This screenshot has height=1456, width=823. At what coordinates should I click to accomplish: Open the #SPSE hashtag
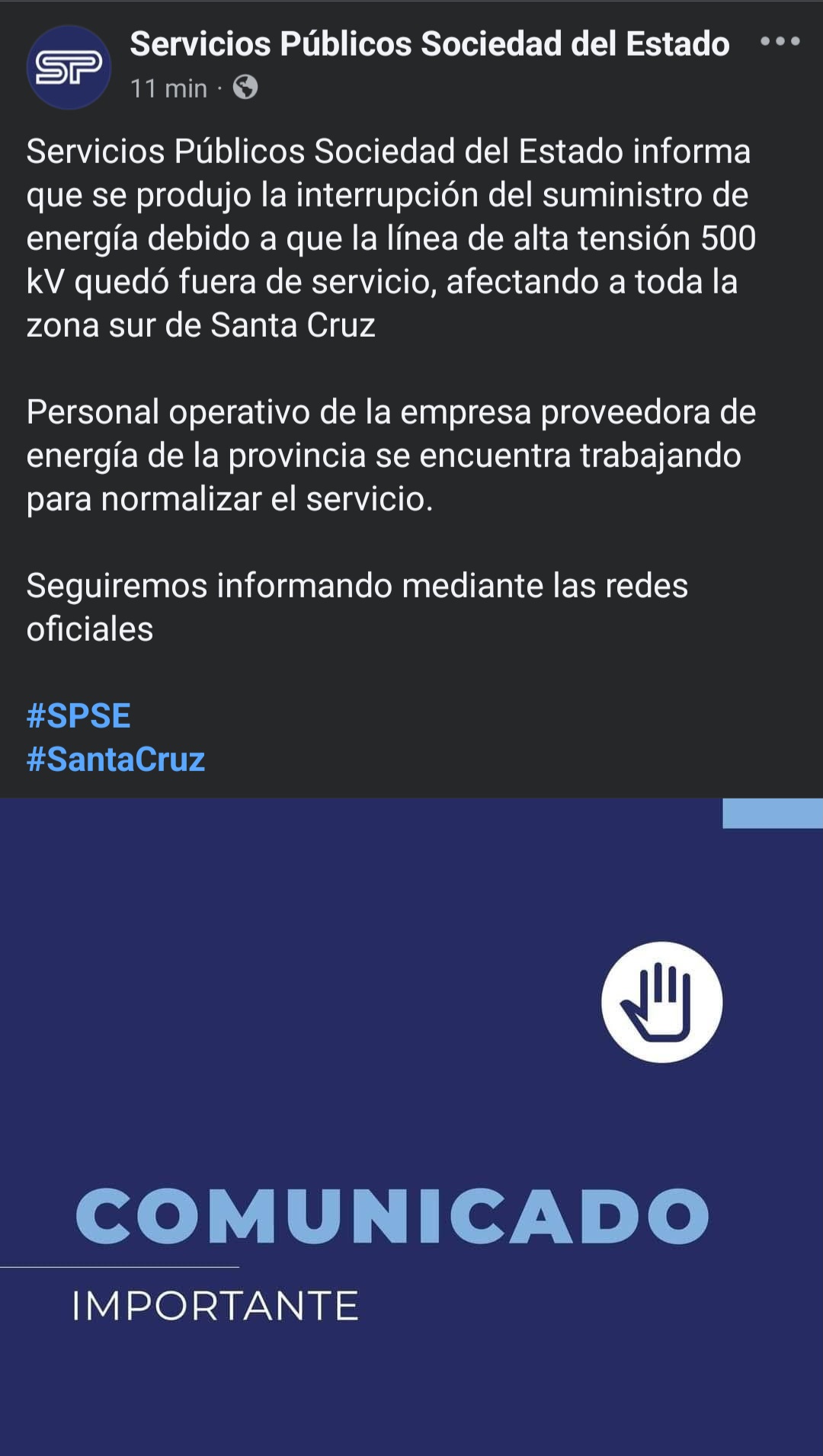(x=78, y=716)
